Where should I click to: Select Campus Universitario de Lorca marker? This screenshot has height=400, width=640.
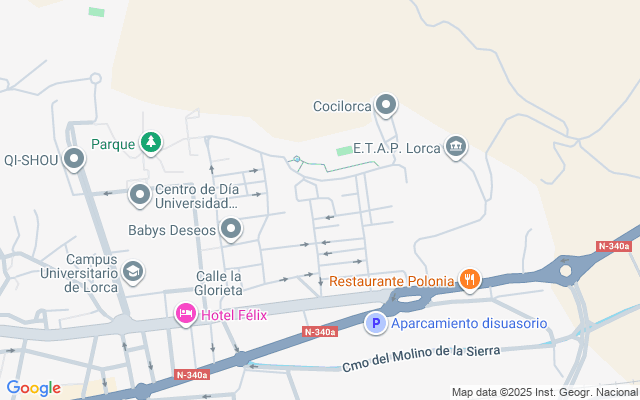coord(133,271)
